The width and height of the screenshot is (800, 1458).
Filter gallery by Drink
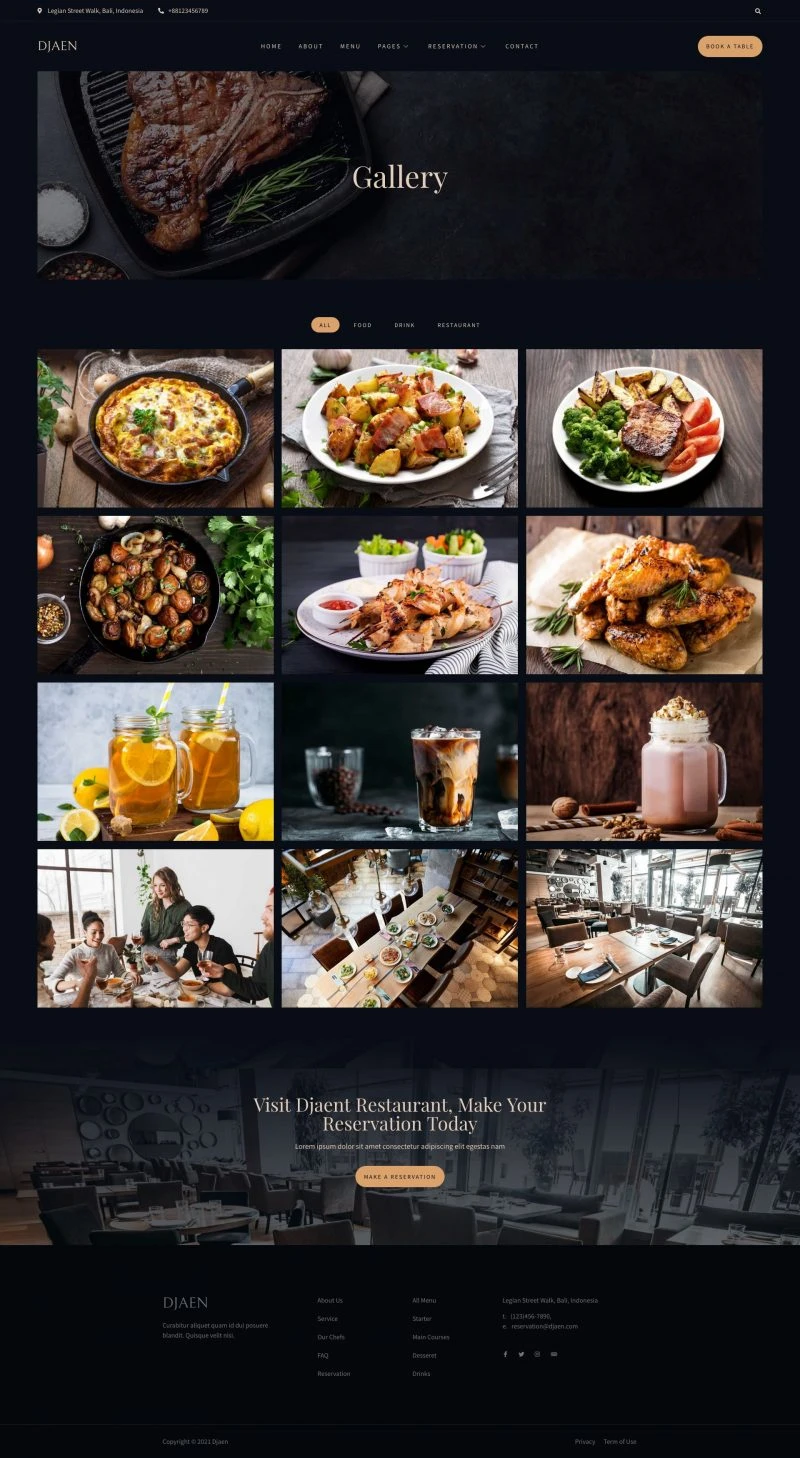(404, 325)
